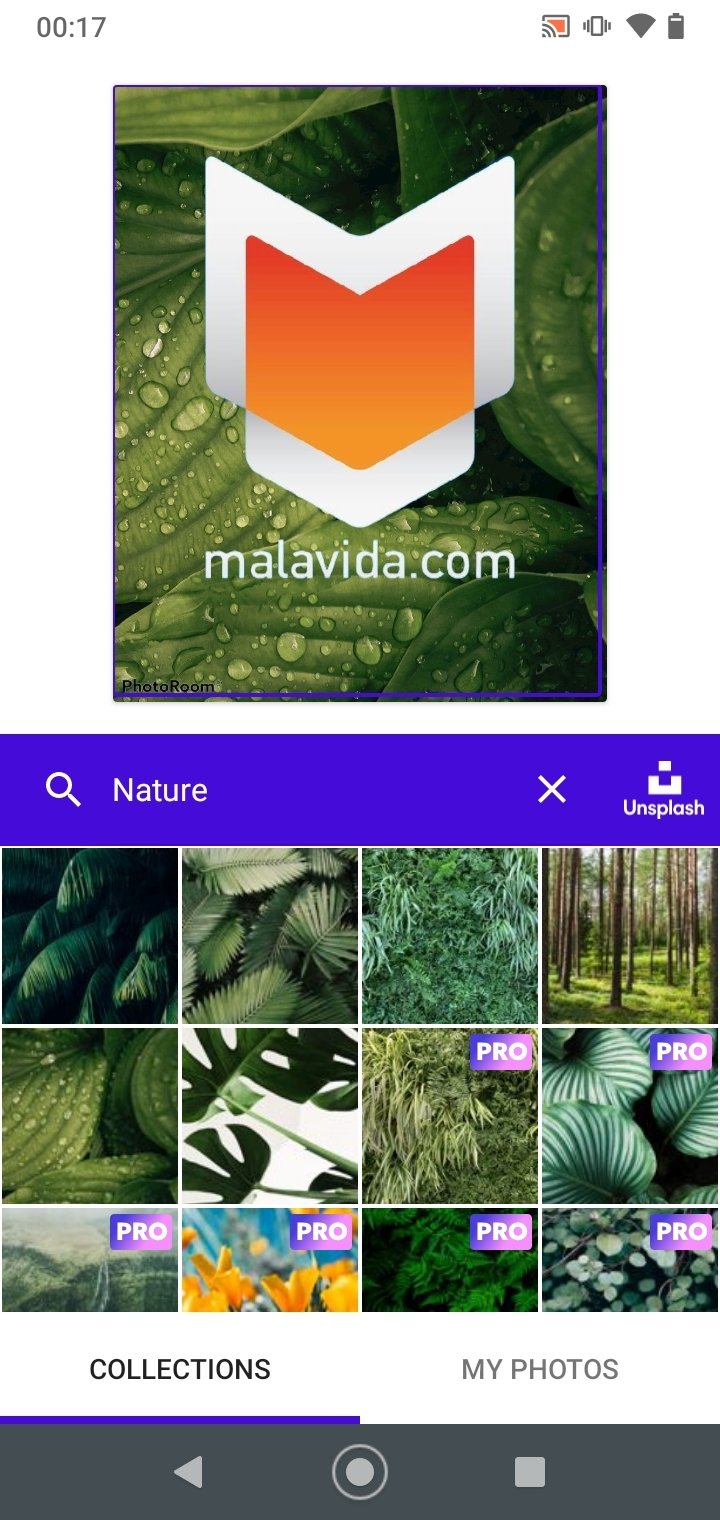Select the Collections tab
The image size is (720, 1520).
pos(180,1369)
